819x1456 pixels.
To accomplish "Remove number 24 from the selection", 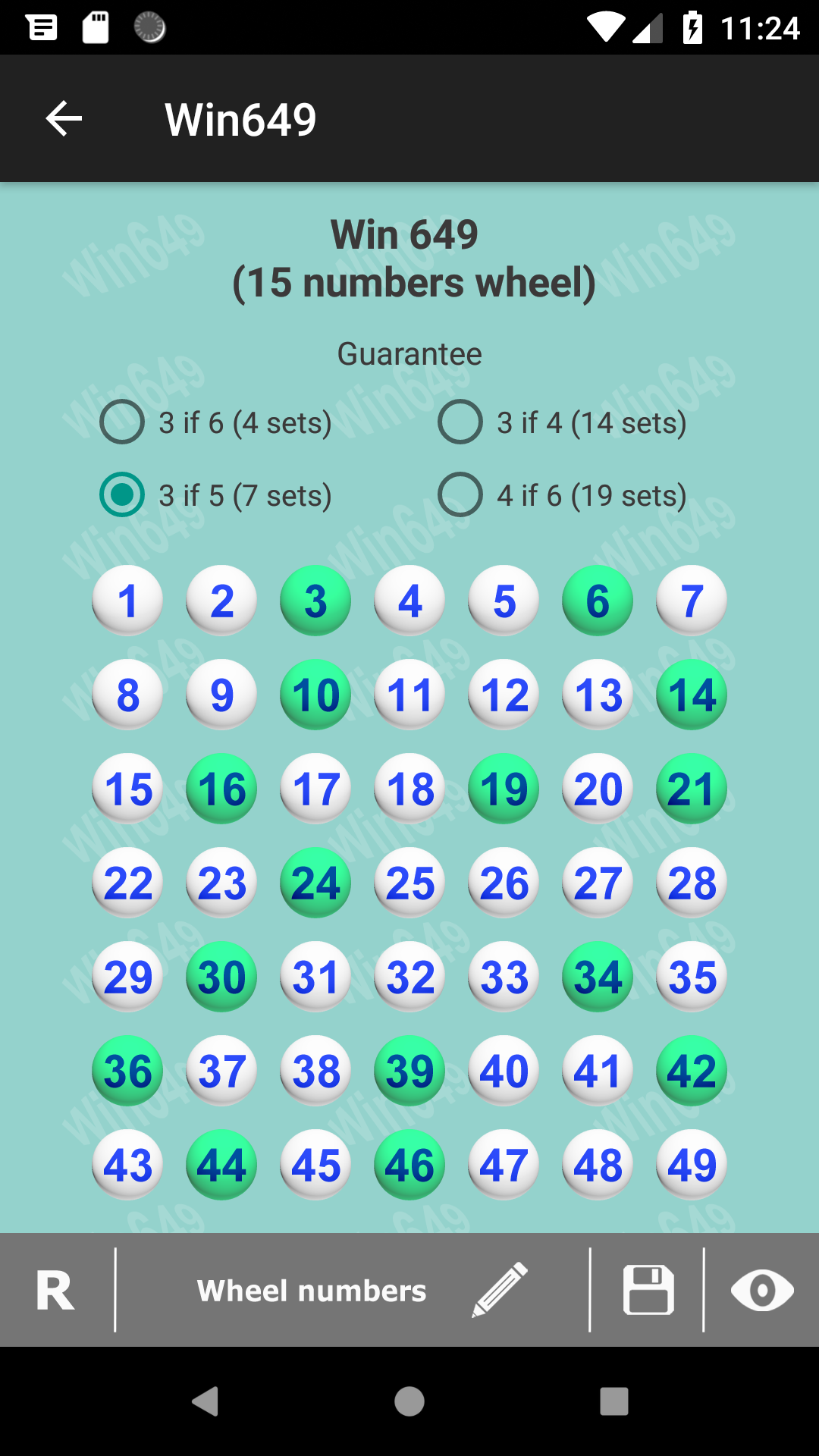I will click(315, 883).
